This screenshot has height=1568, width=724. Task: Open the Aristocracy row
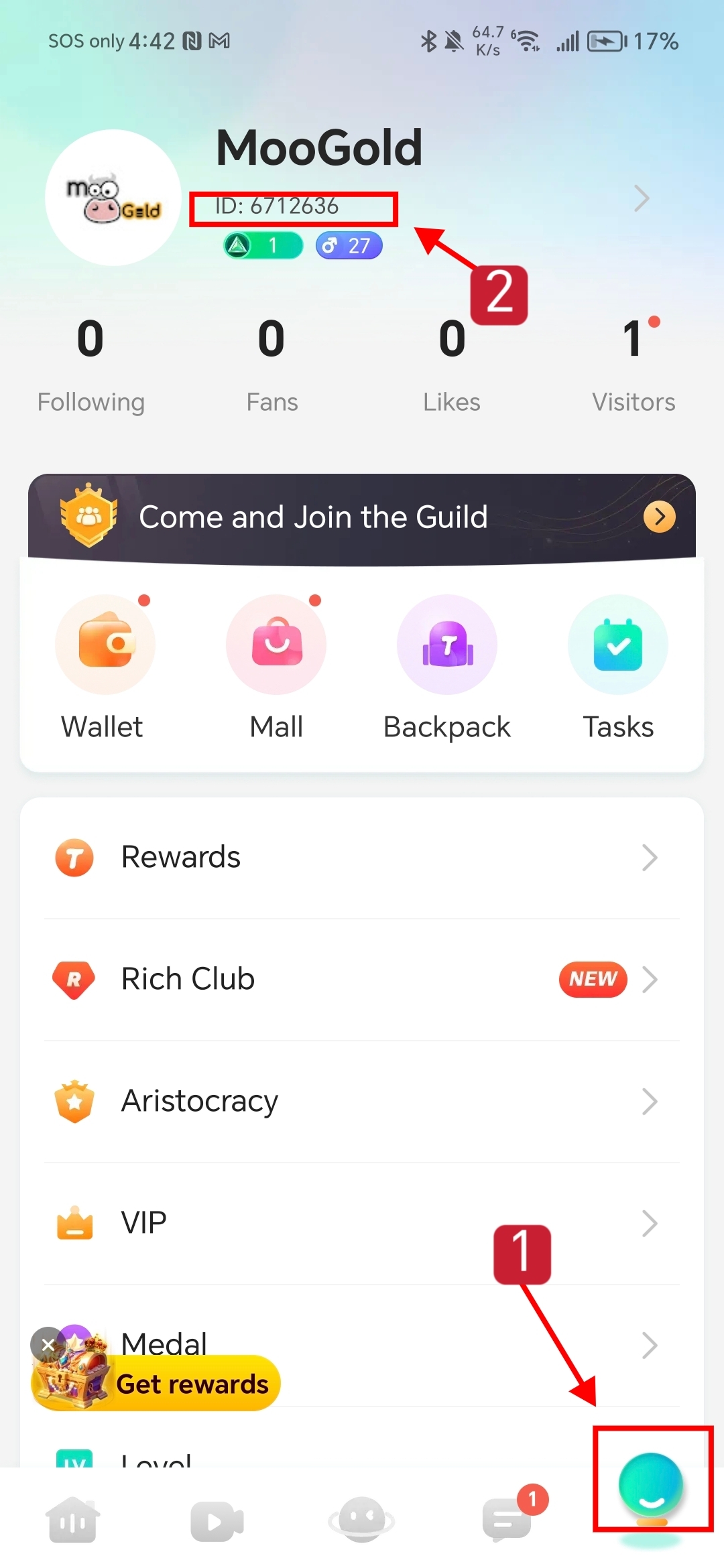(x=362, y=1101)
